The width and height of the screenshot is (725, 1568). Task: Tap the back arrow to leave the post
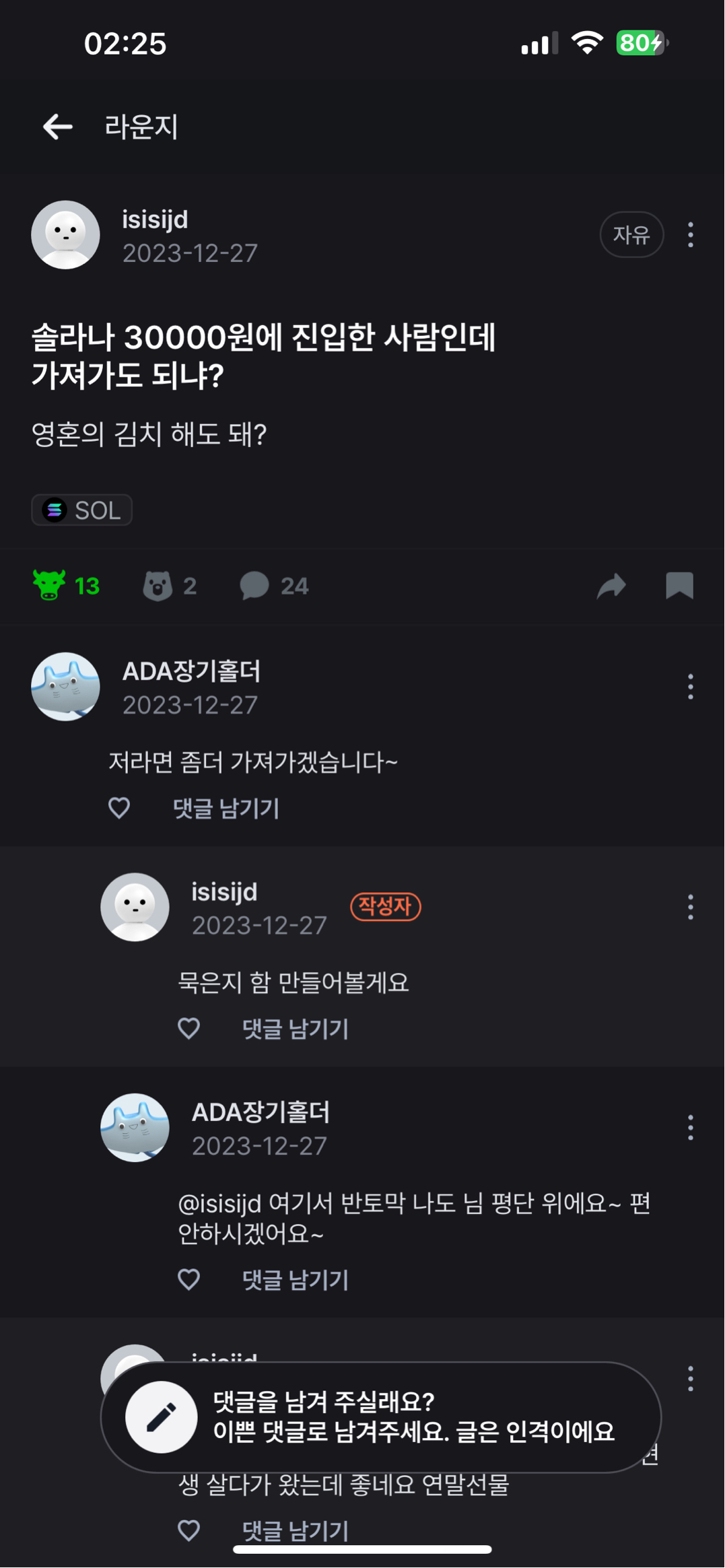pos(57,126)
